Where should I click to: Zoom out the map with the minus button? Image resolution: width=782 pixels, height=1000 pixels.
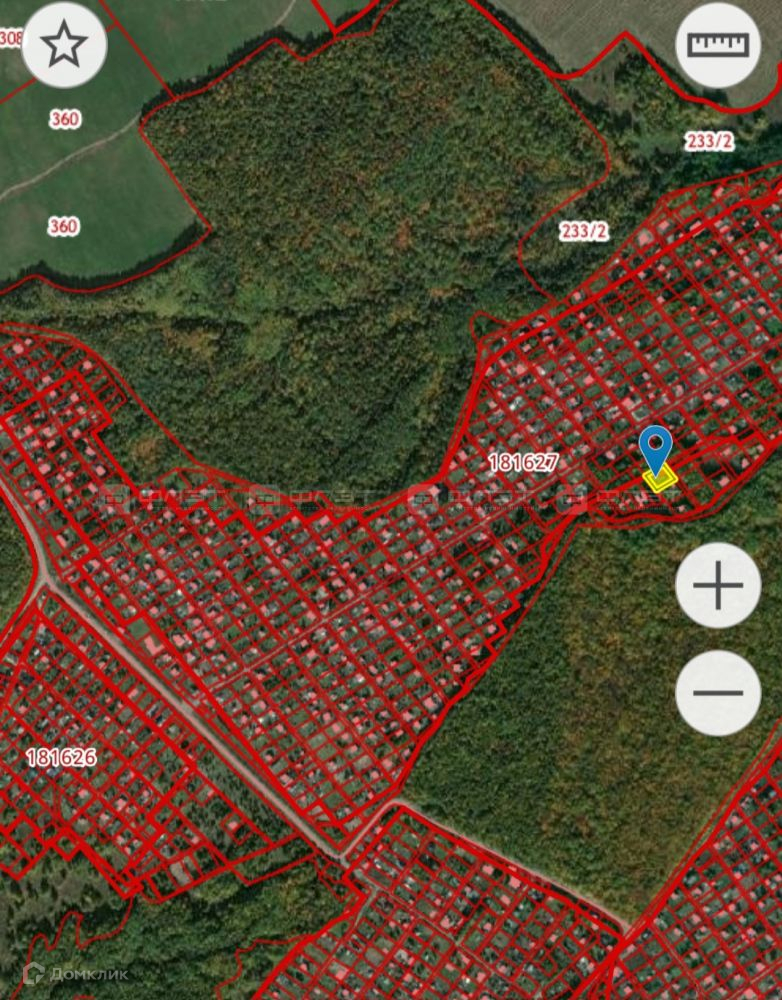pyautogui.click(x=718, y=693)
